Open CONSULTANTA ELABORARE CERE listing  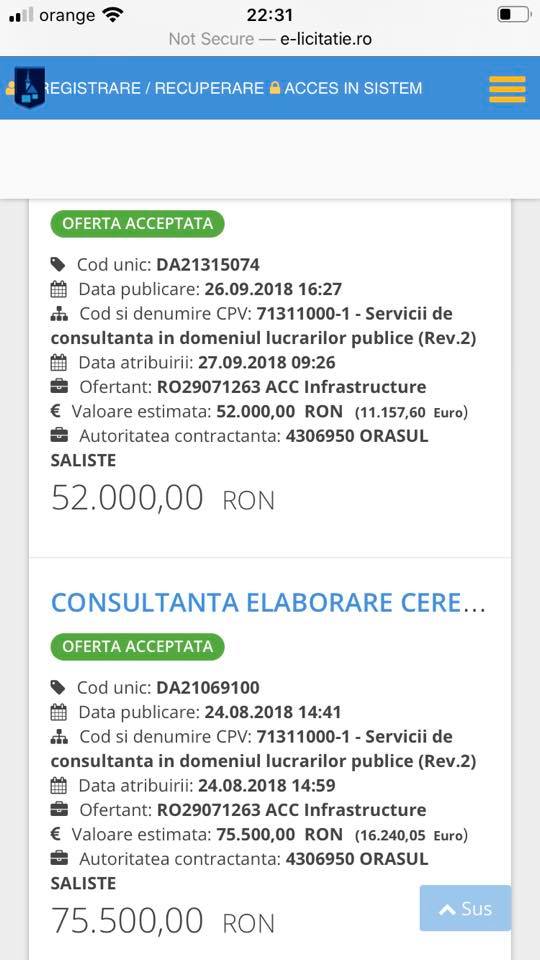(268, 603)
